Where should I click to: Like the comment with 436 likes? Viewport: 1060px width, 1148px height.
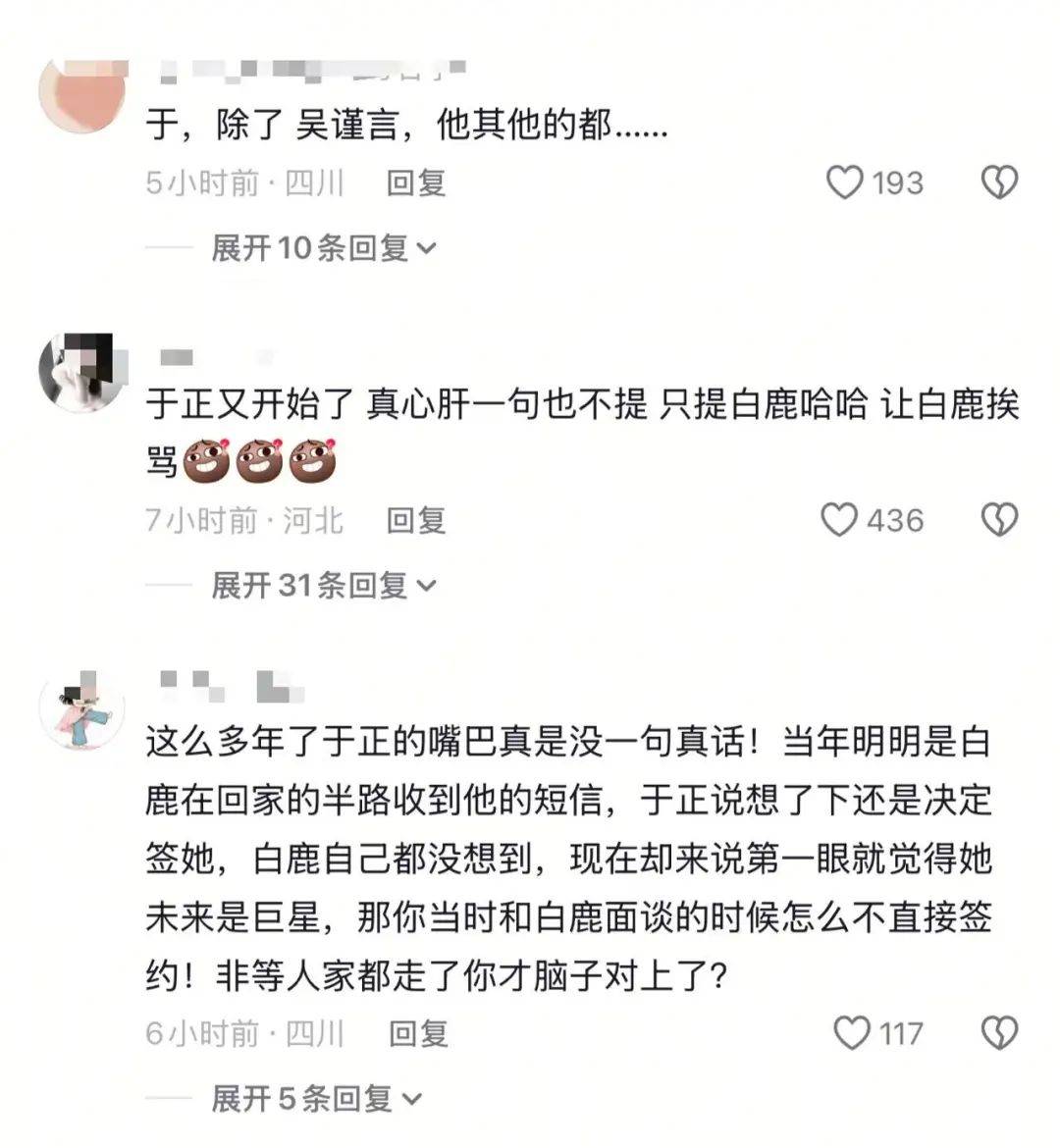840,520
